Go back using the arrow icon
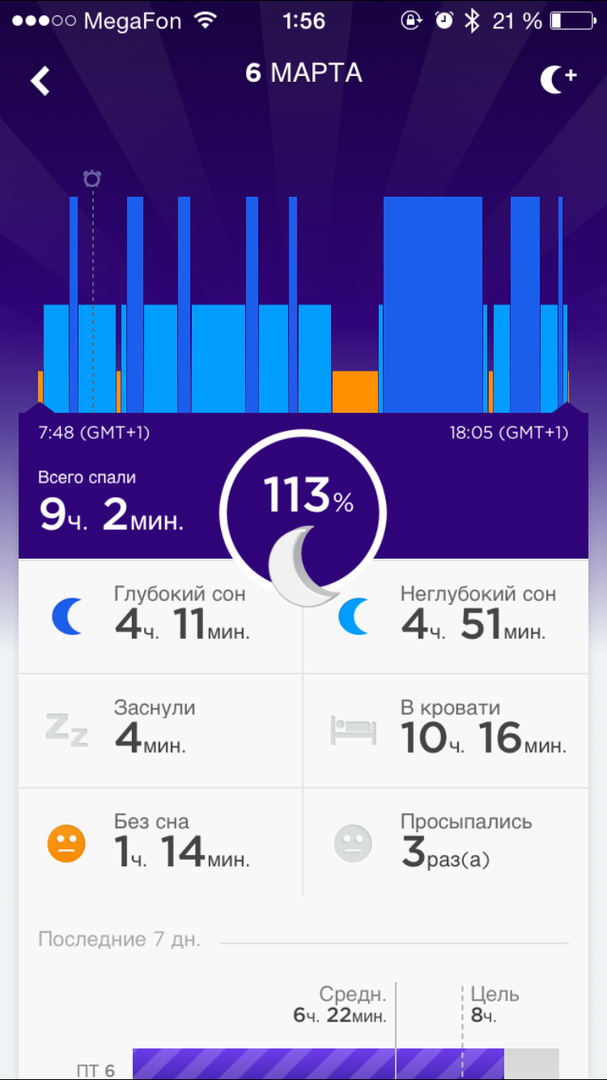The width and height of the screenshot is (607, 1080). tap(40, 80)
